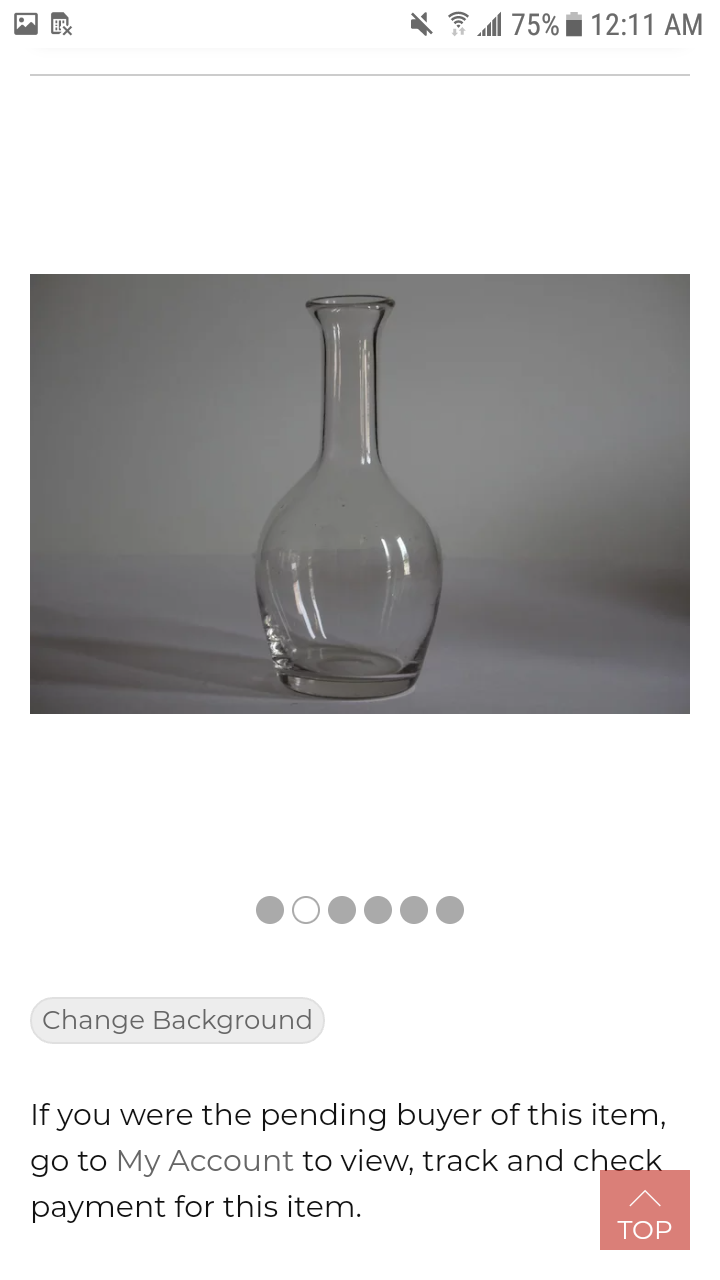Open the image notification icon
The height and width of the screenshot is (1280, 720).
25,24
